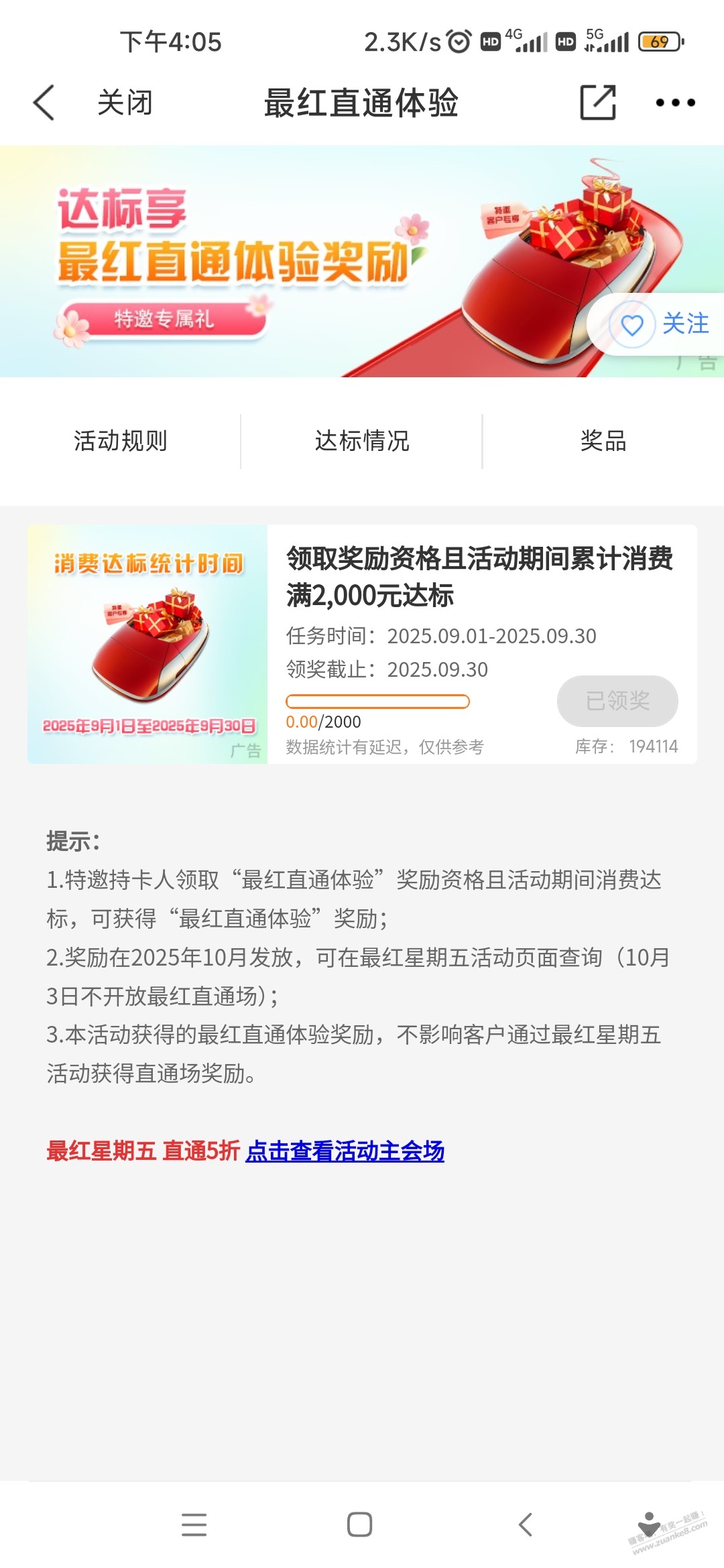Open the share icon in the title bar
This screenshot has height=1568, width=724.
(596, 103)
